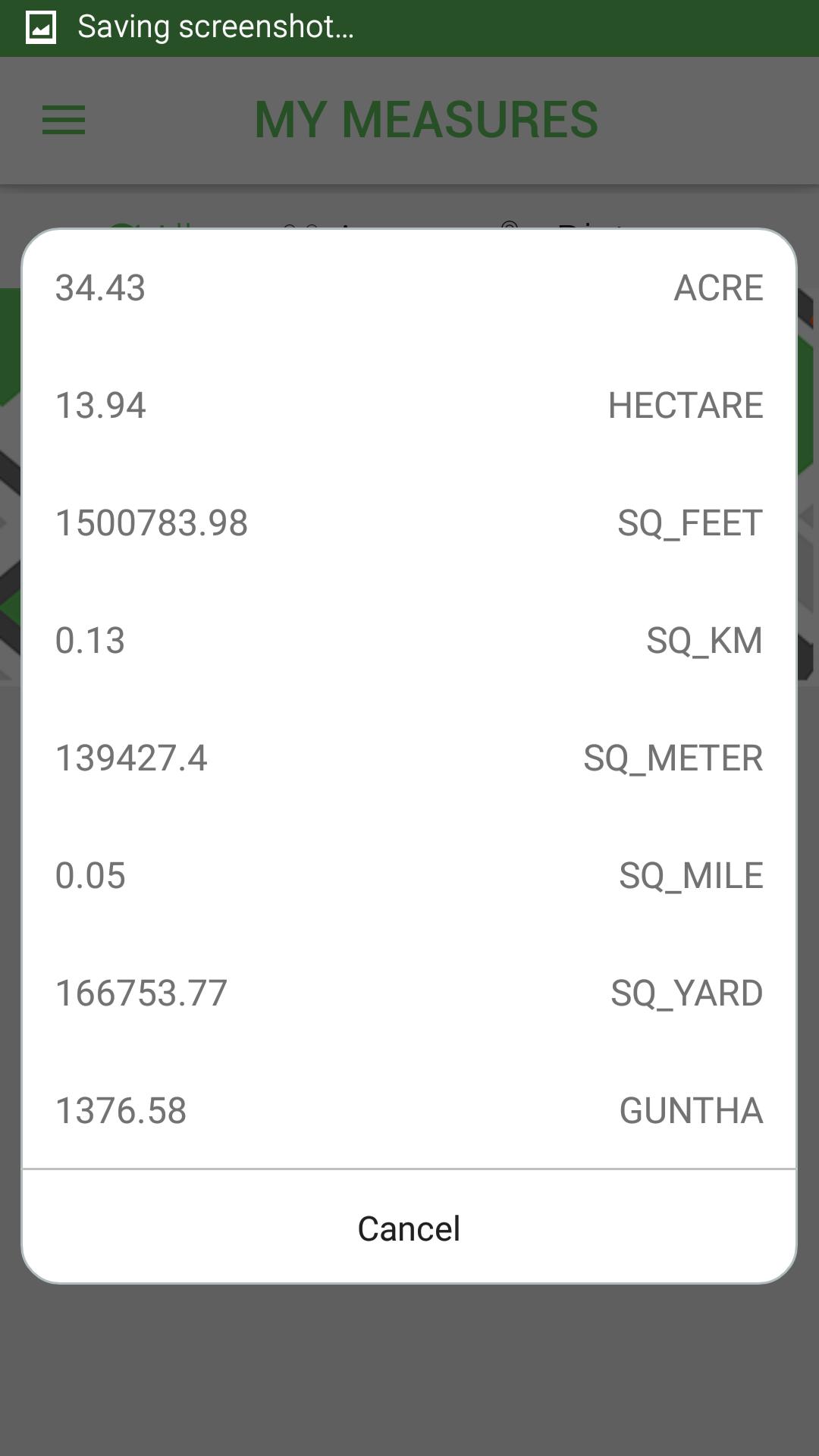The height and width of the screenshot is (1456, 819).
Task: Select the ACRE unit row
Action: click(x=409, y=288)
